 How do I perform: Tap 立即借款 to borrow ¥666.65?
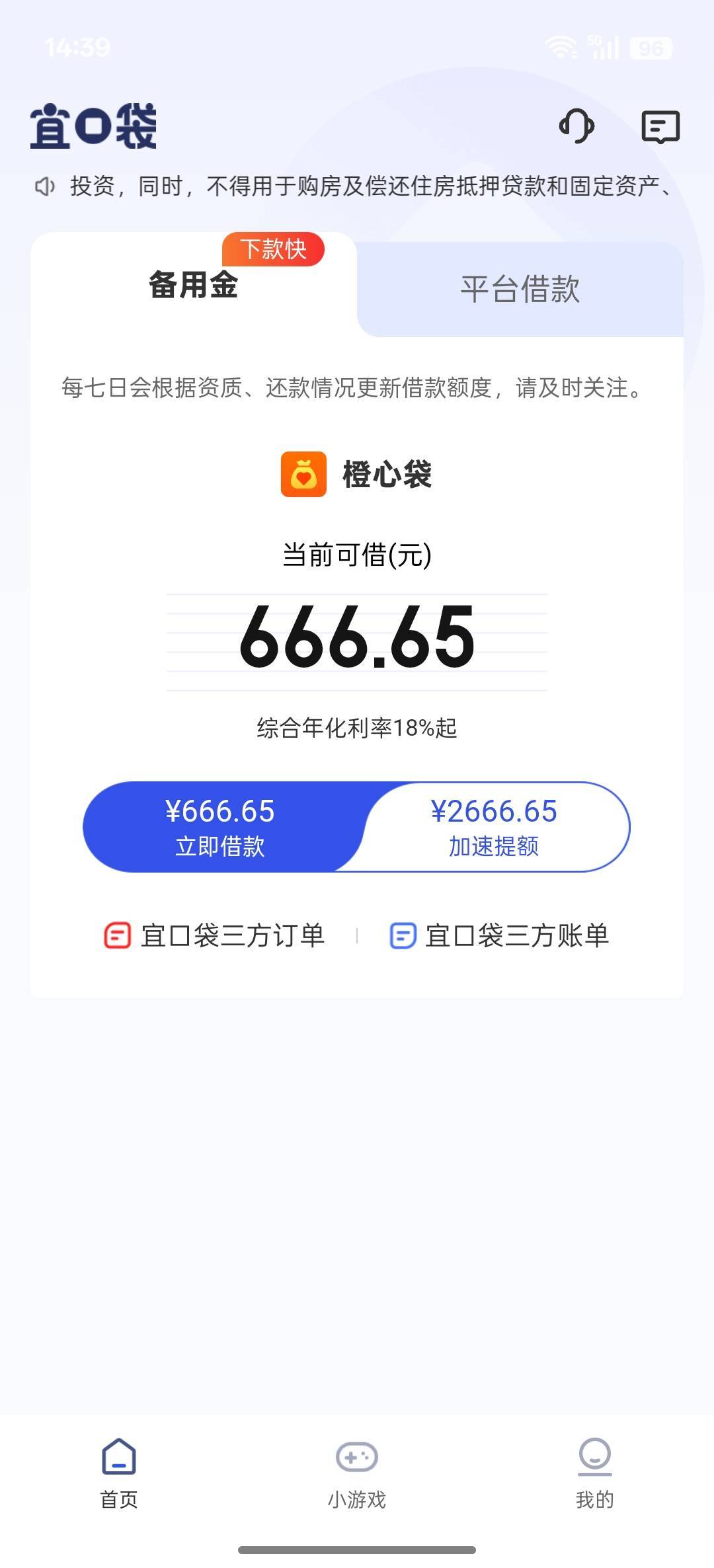click(221, 827)
